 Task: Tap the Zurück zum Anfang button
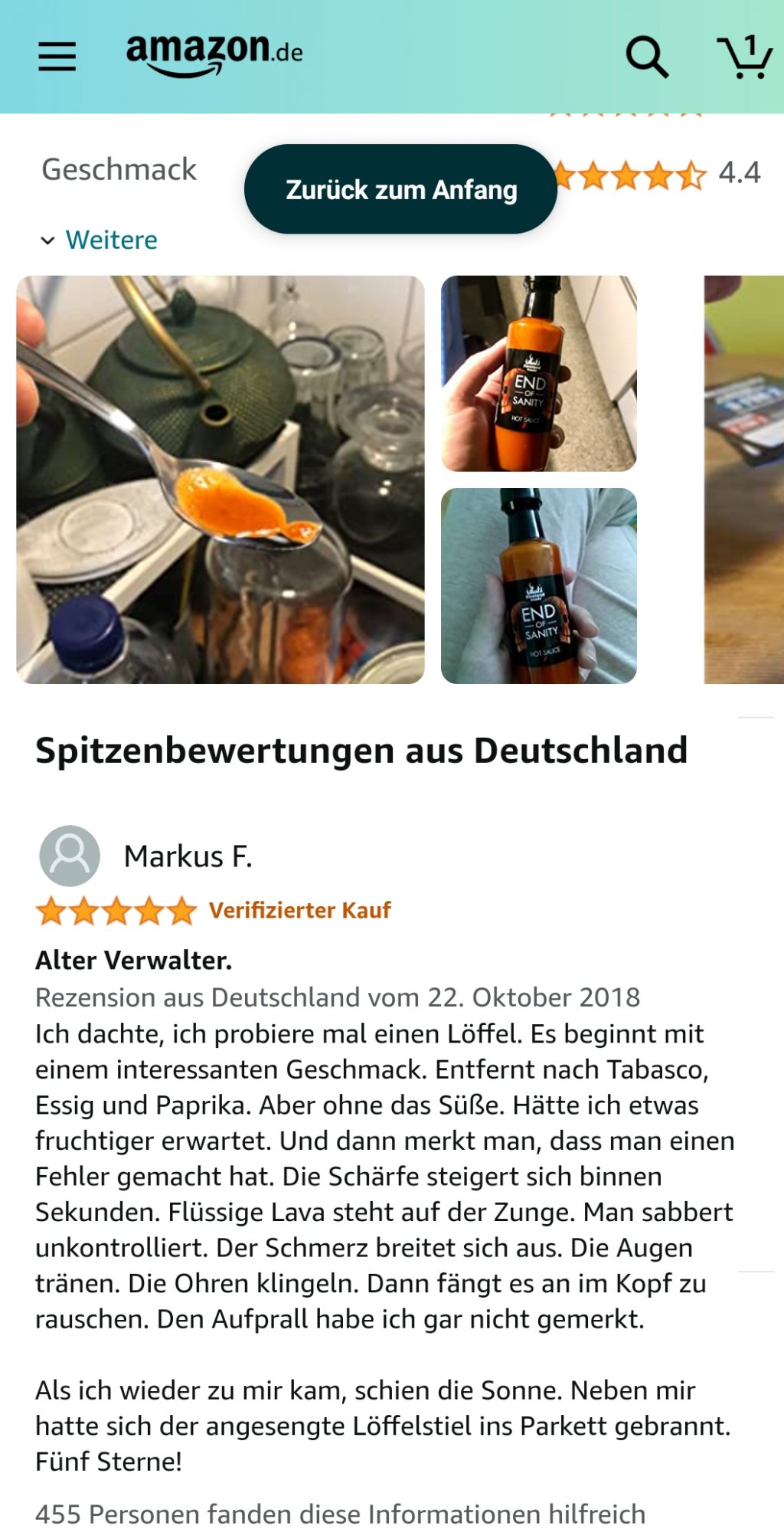[400, 189]
